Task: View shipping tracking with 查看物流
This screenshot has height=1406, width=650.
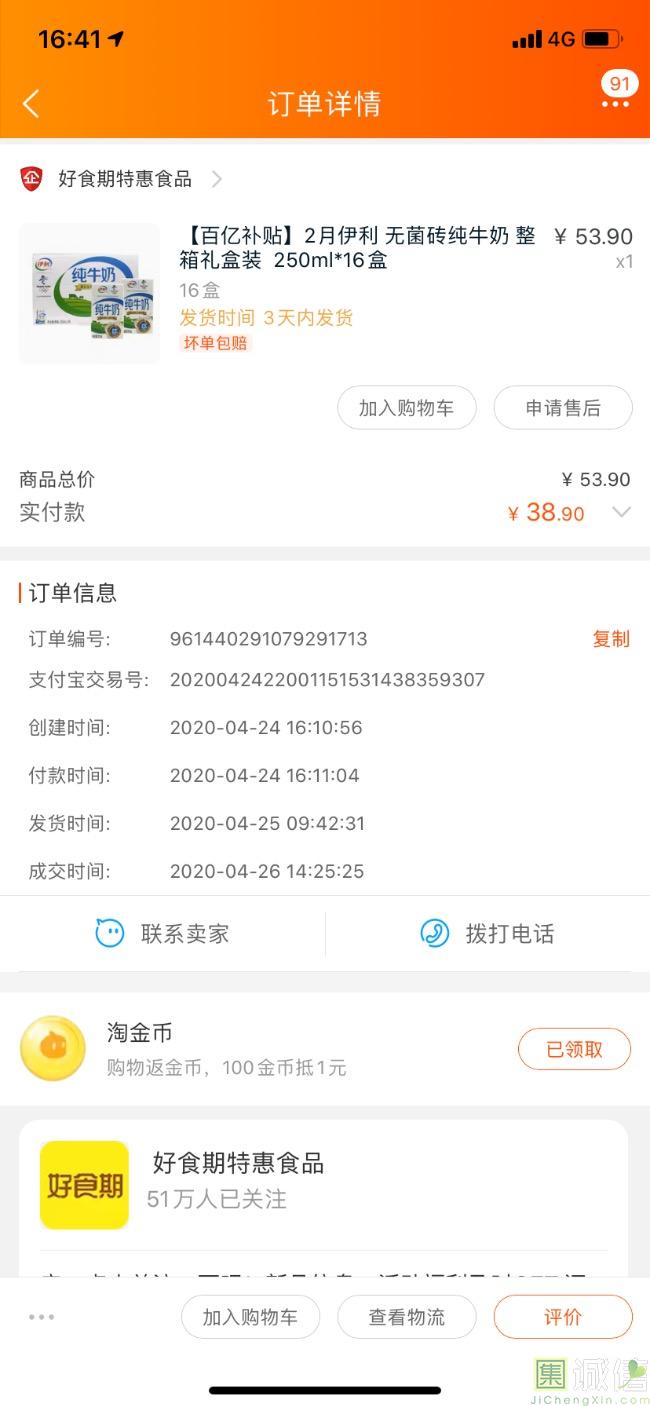Action: point(406,1317)
